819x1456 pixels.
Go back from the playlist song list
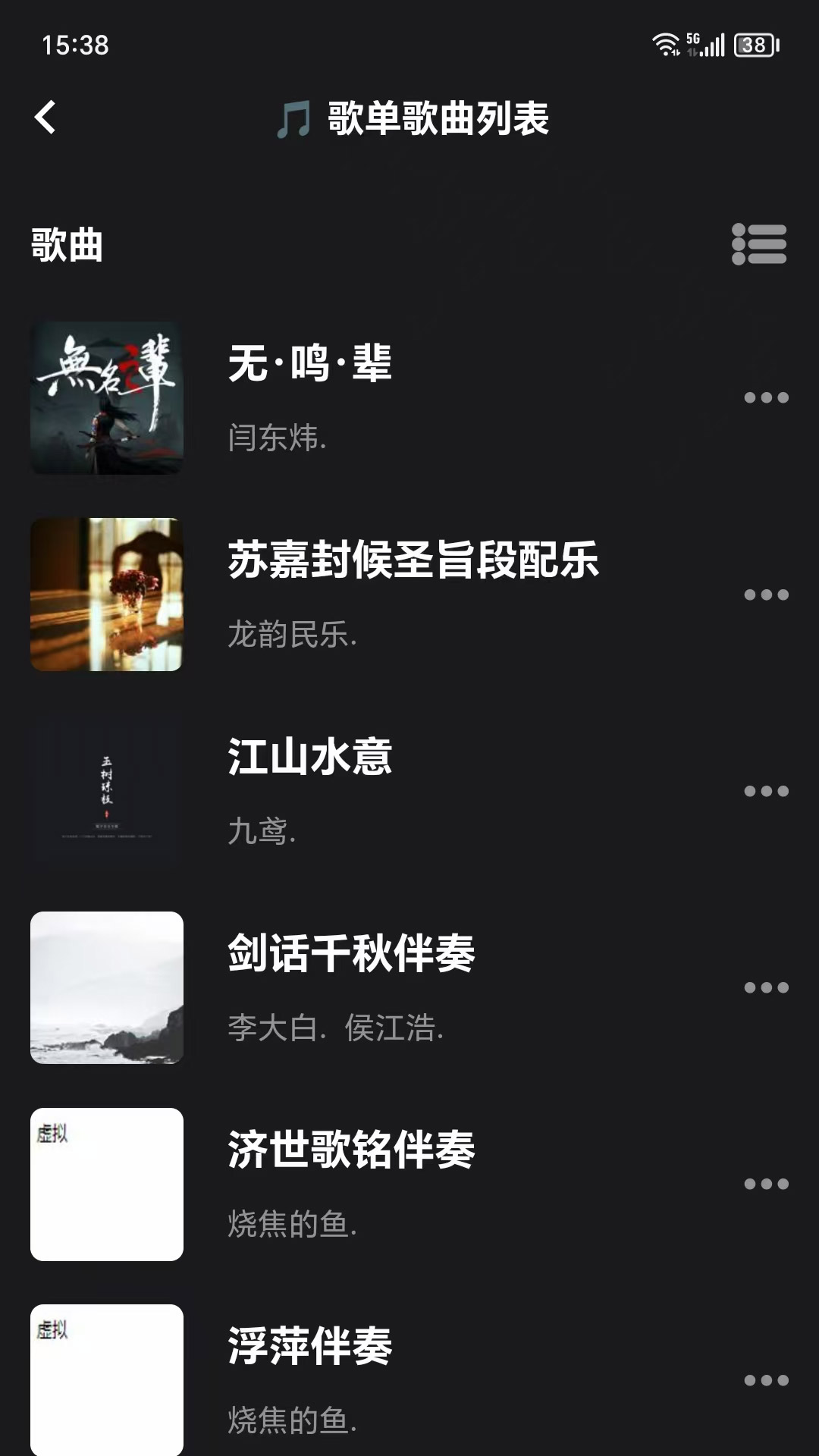click(45, 118)
